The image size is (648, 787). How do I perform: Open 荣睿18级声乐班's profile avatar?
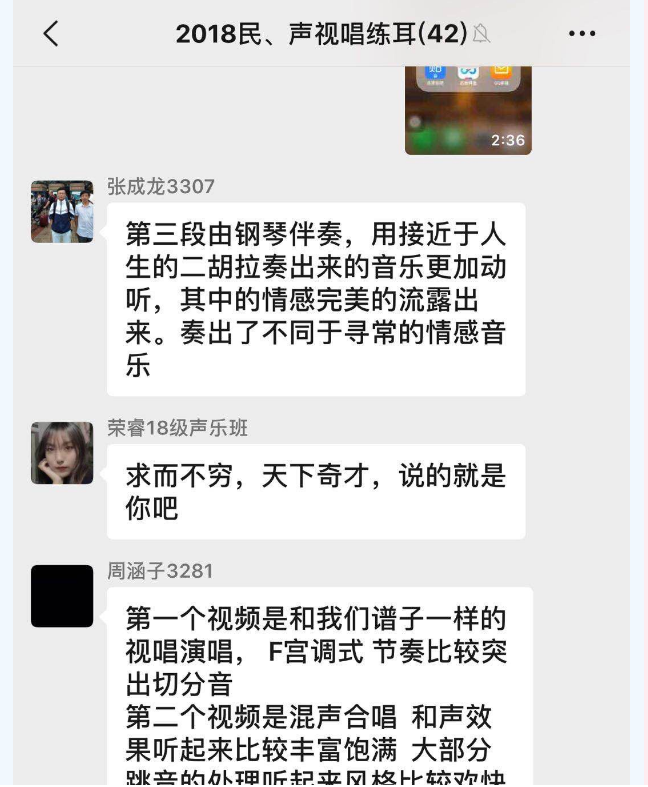point(62,453)
